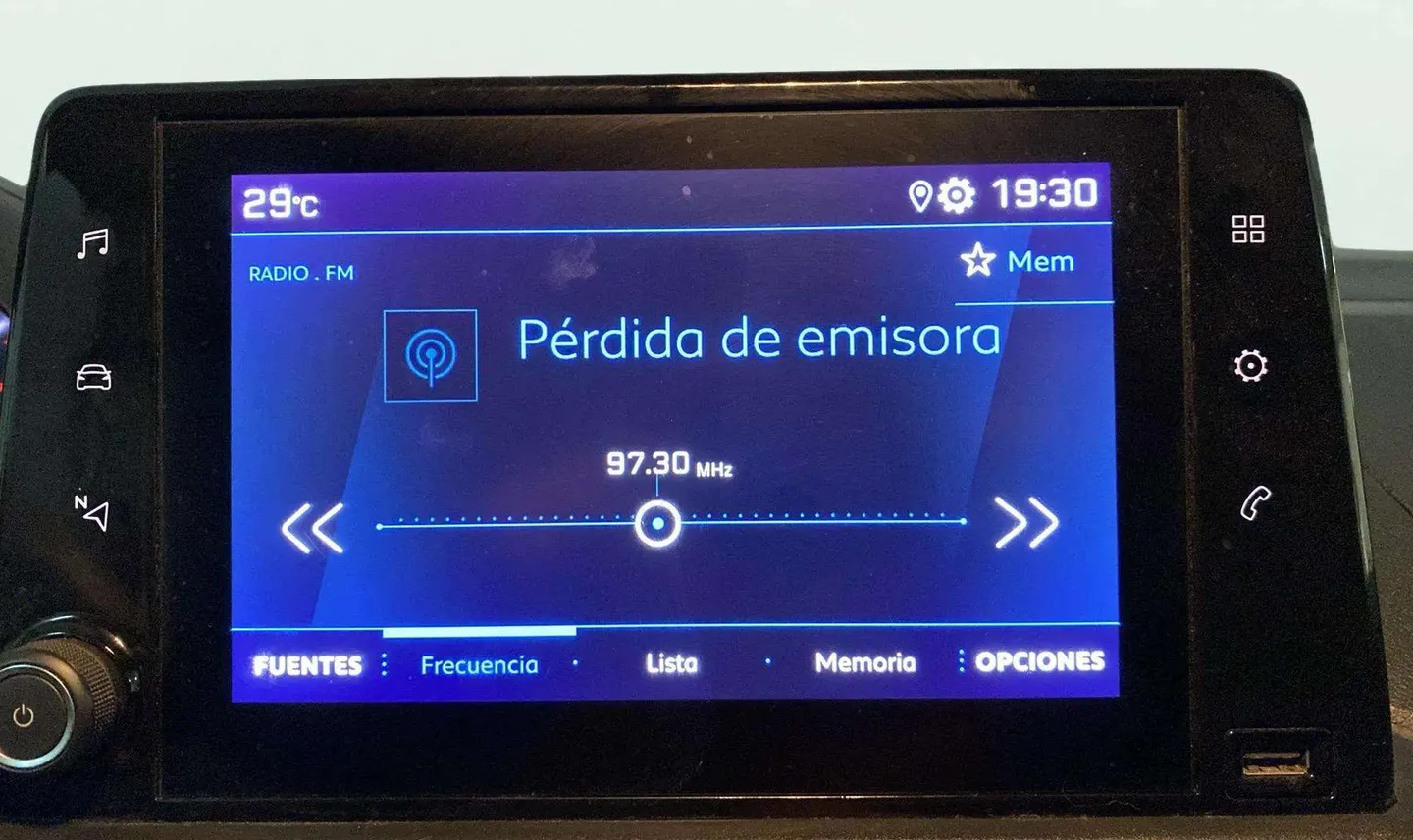Open the phone handset shortcut
Image resolution: width=1413 pixels, height=840 pixels.
pos(1255,503)
